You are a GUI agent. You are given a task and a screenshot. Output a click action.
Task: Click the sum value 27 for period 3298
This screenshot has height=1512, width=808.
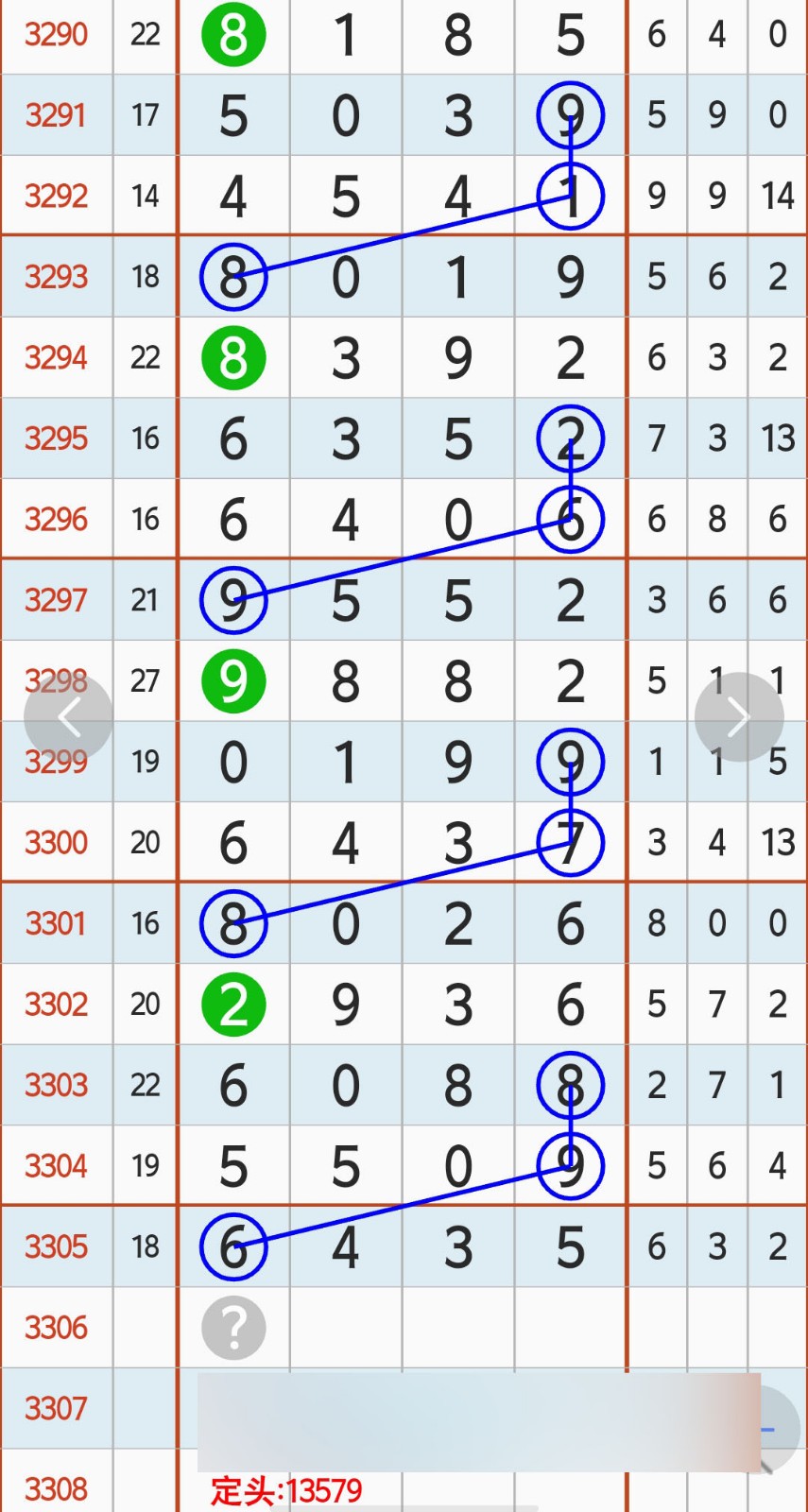click(x=145, y=679)
